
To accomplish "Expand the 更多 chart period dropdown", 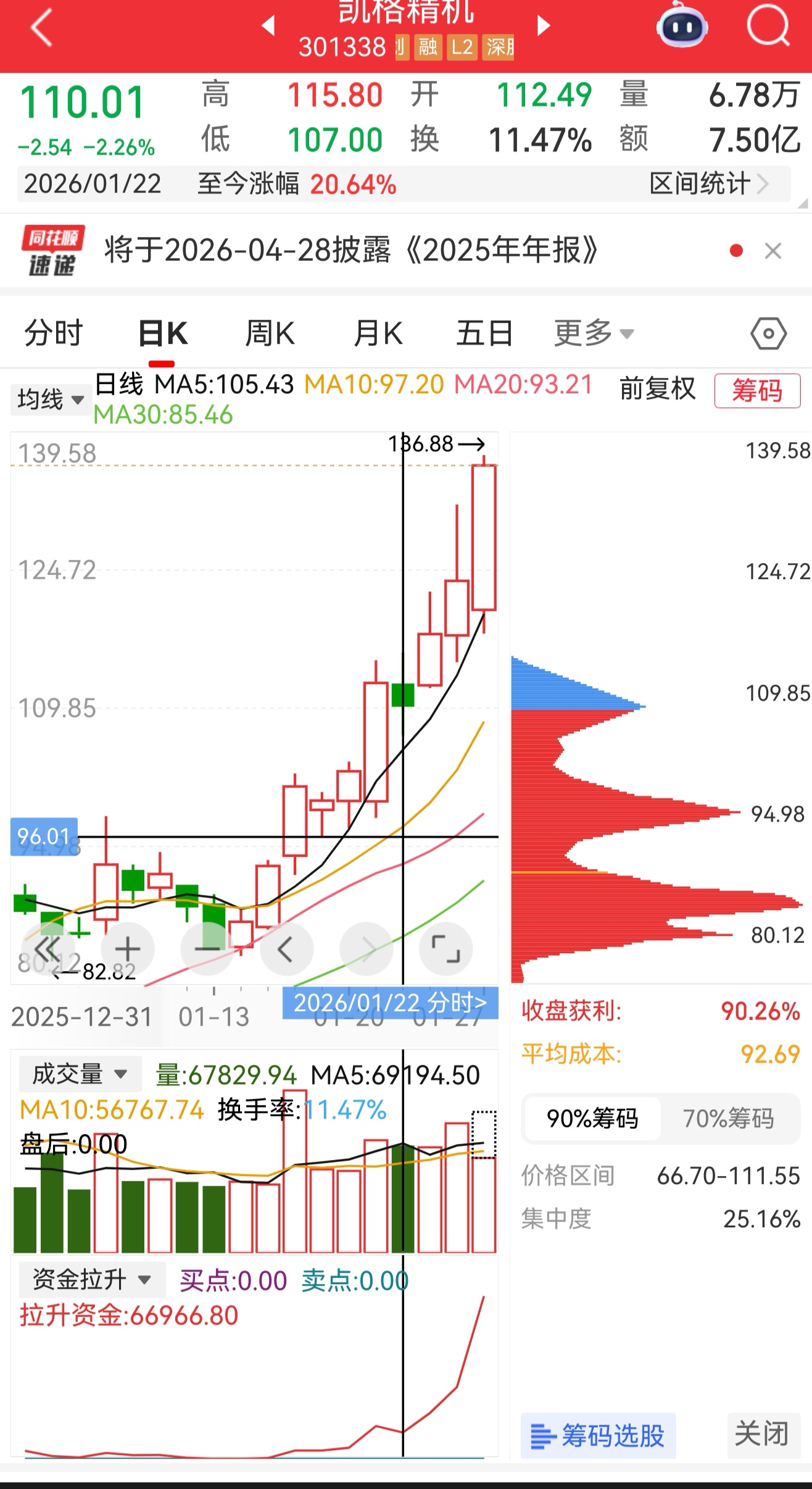I will 593,333.
